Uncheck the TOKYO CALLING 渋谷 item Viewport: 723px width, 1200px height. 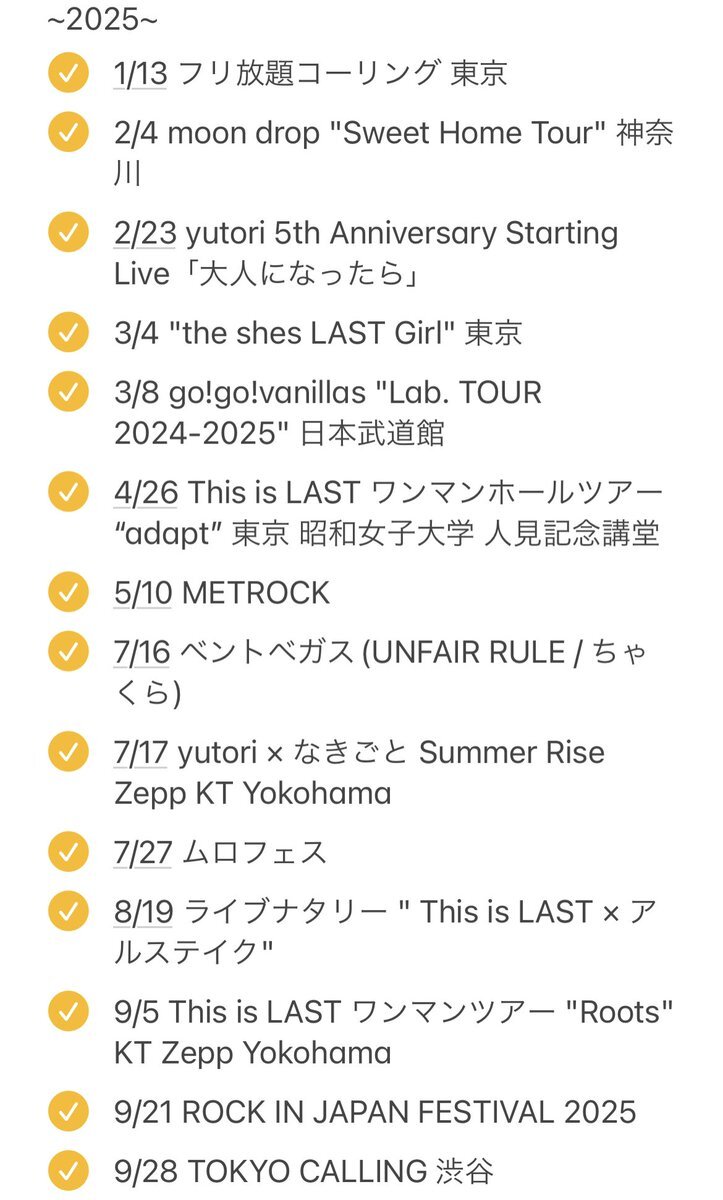[68, 1171]
